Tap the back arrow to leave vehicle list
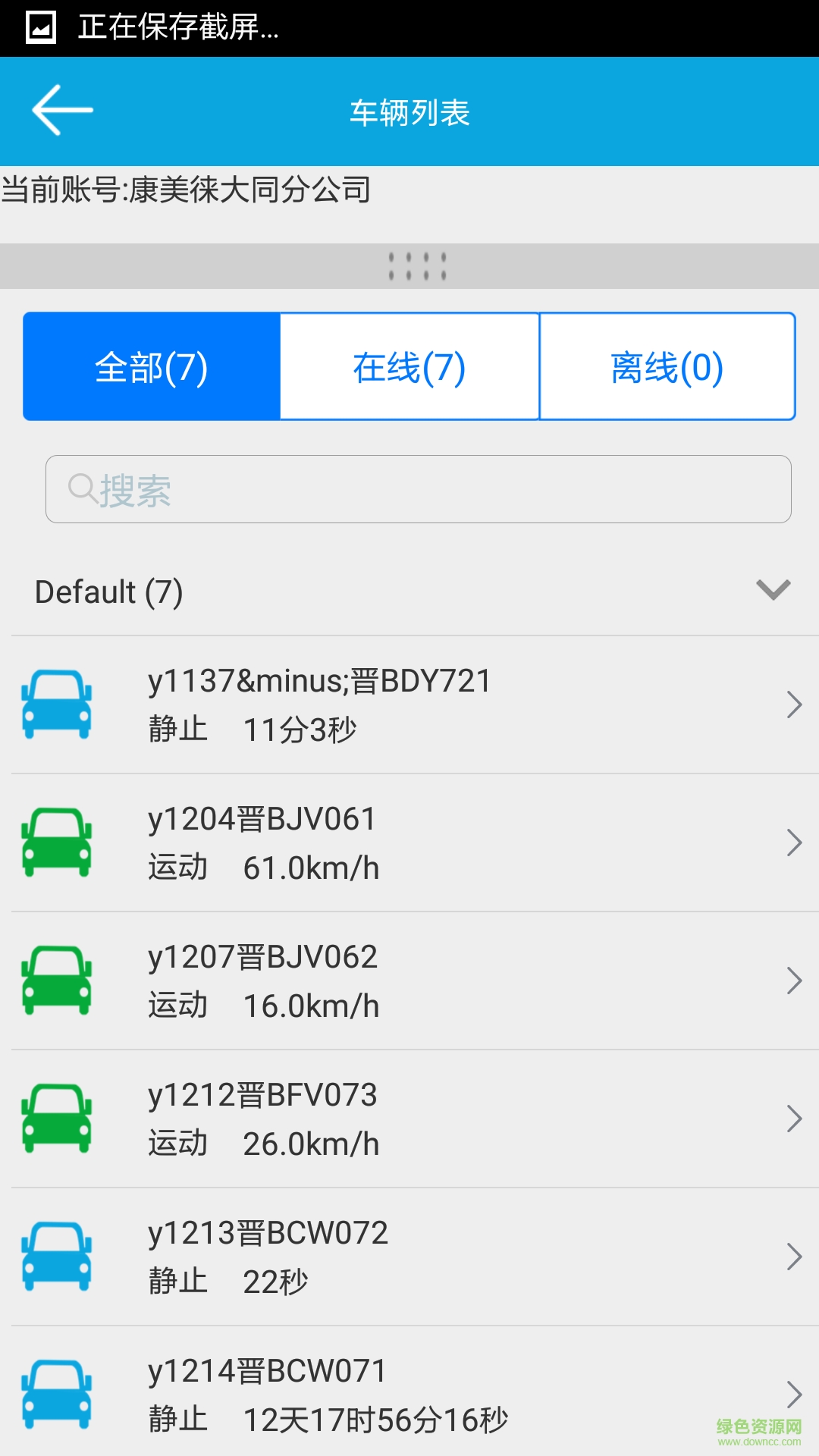819x1456 pixels. point(63,110)
